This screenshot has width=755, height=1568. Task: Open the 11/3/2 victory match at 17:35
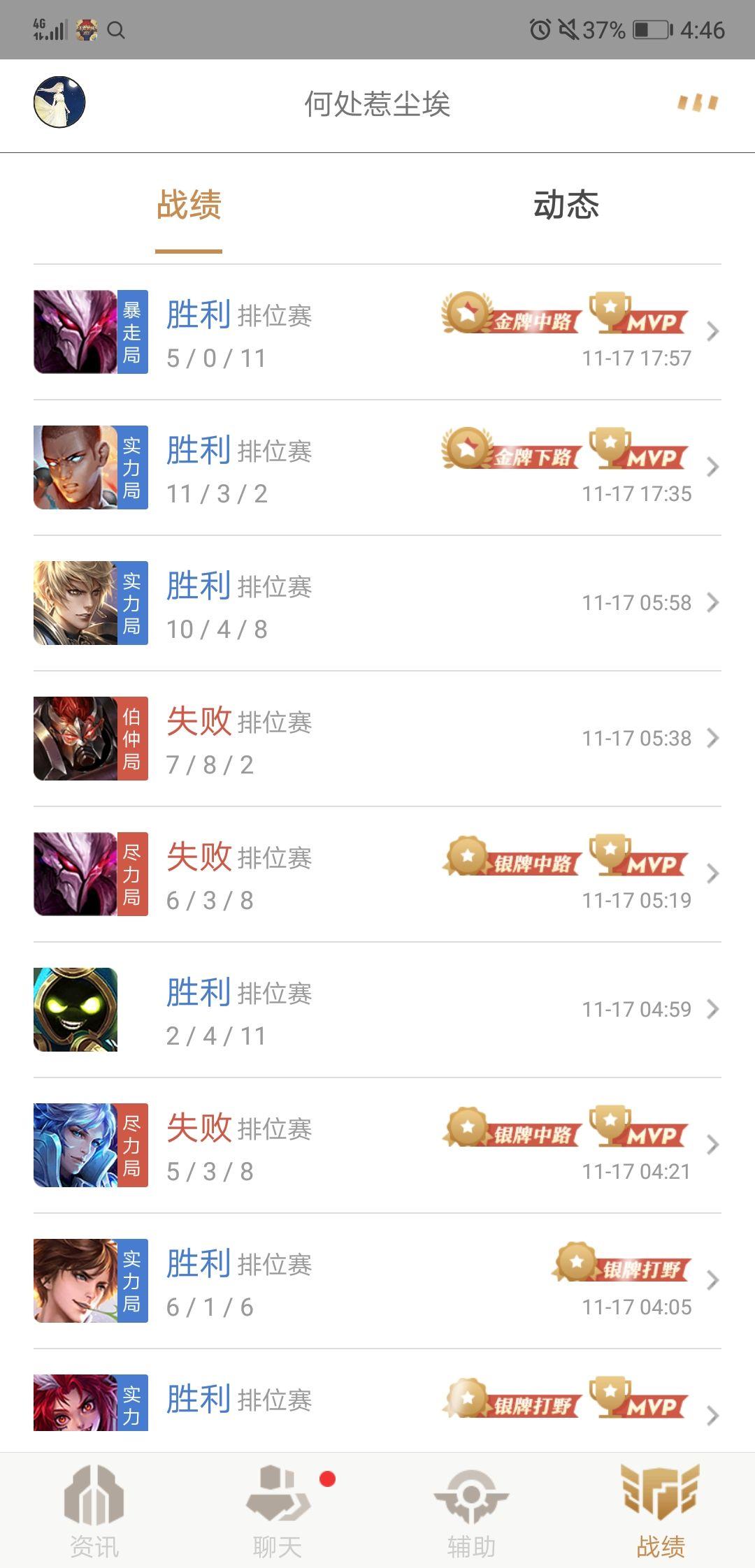(377, 467)
